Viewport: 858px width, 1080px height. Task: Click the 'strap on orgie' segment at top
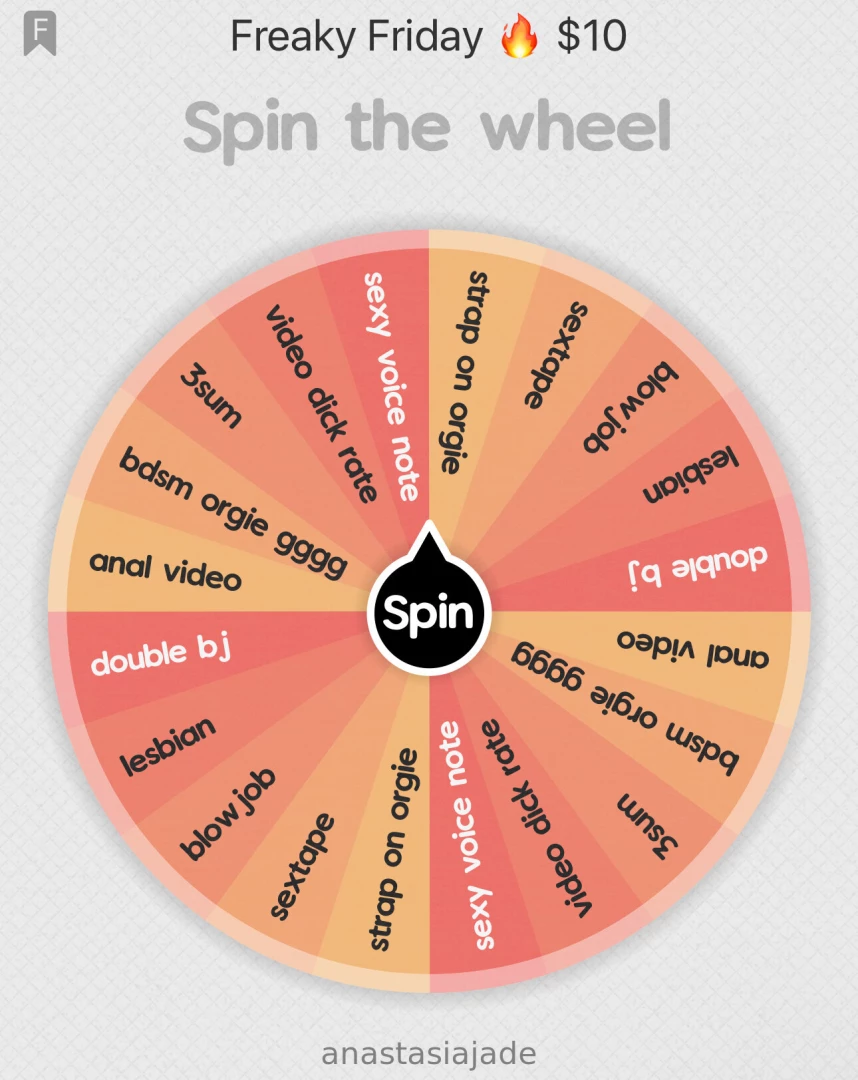(x=461, y=370)
